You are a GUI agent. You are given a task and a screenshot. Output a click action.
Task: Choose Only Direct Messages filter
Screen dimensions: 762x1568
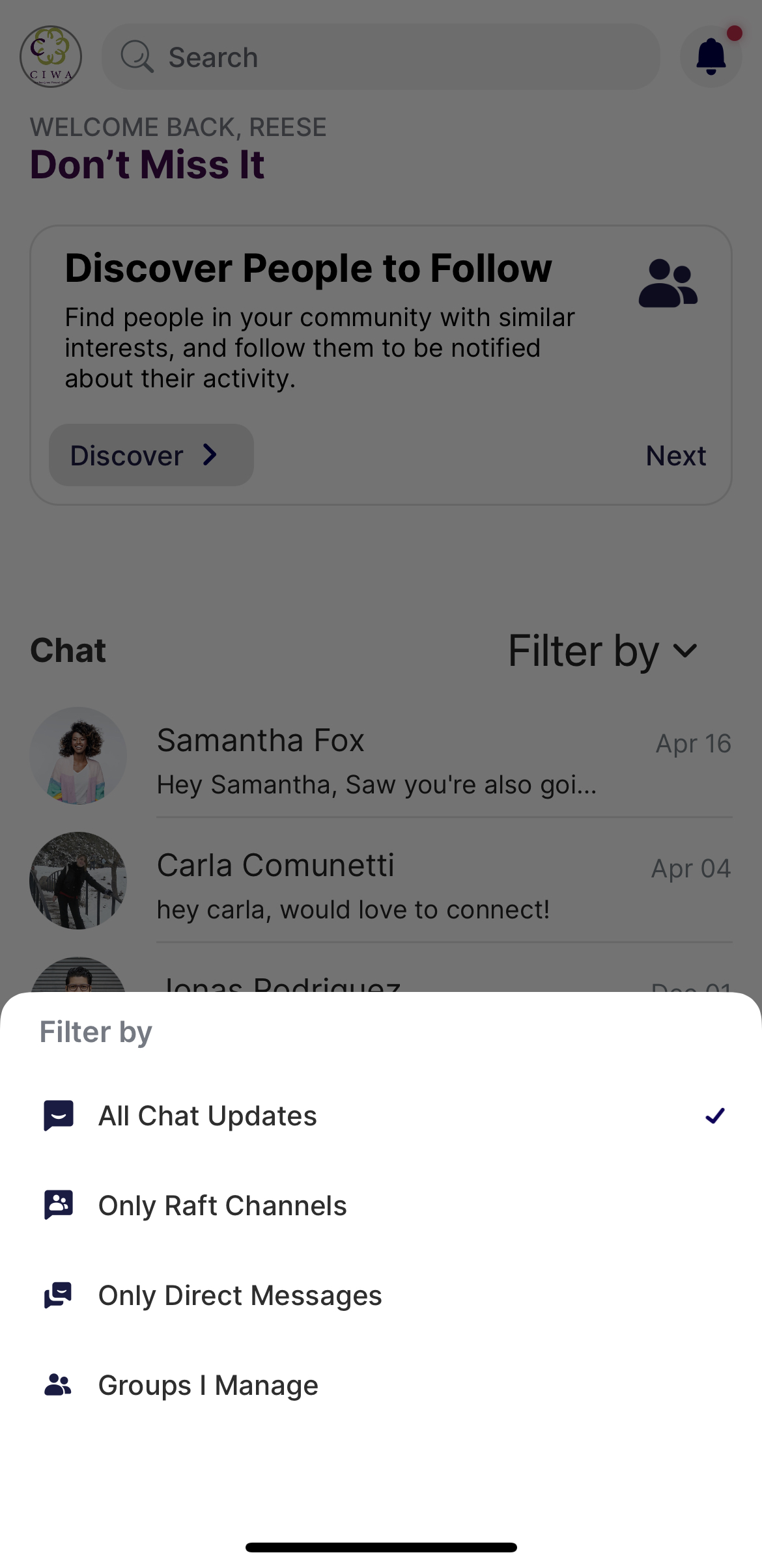(381, 1295)
